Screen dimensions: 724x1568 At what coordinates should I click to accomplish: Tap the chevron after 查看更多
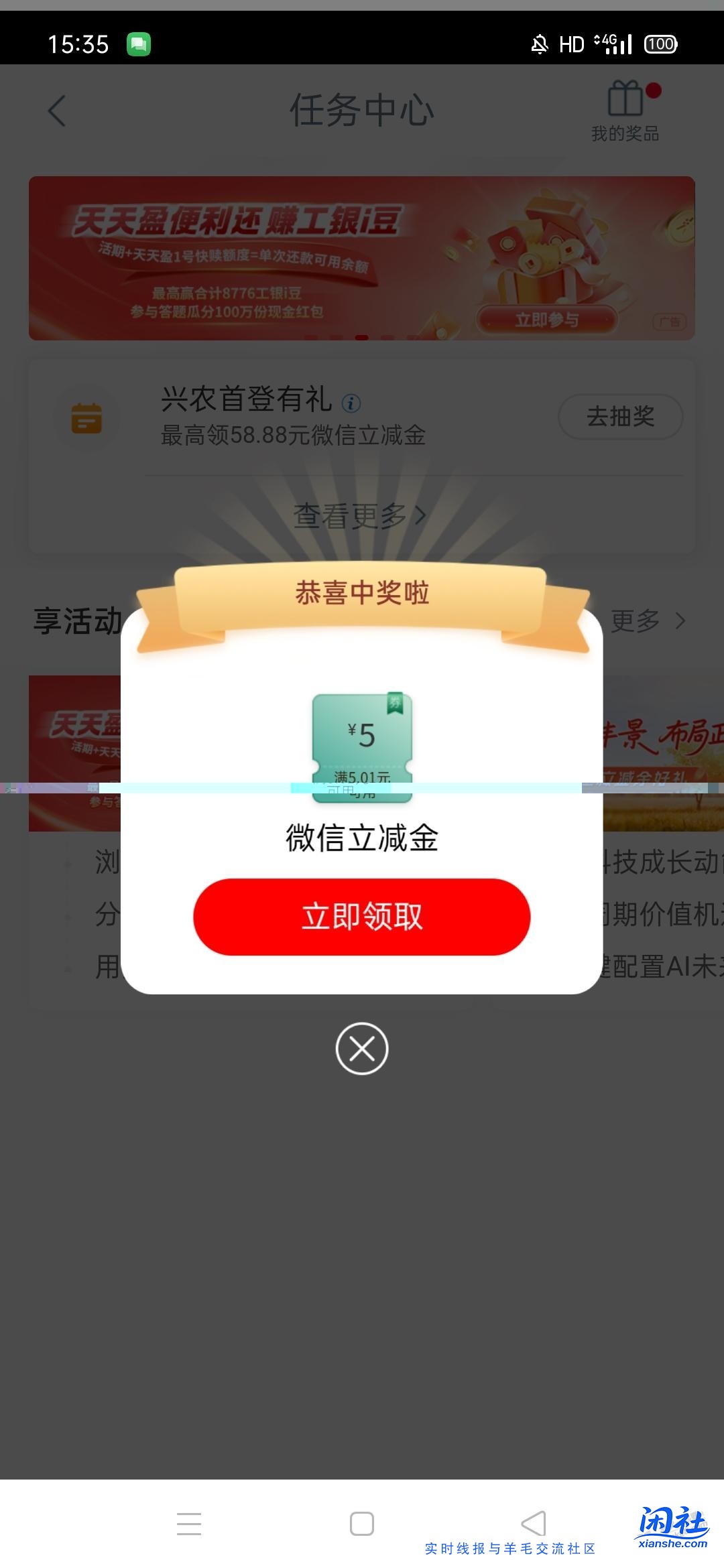click(x=419, y=516)
